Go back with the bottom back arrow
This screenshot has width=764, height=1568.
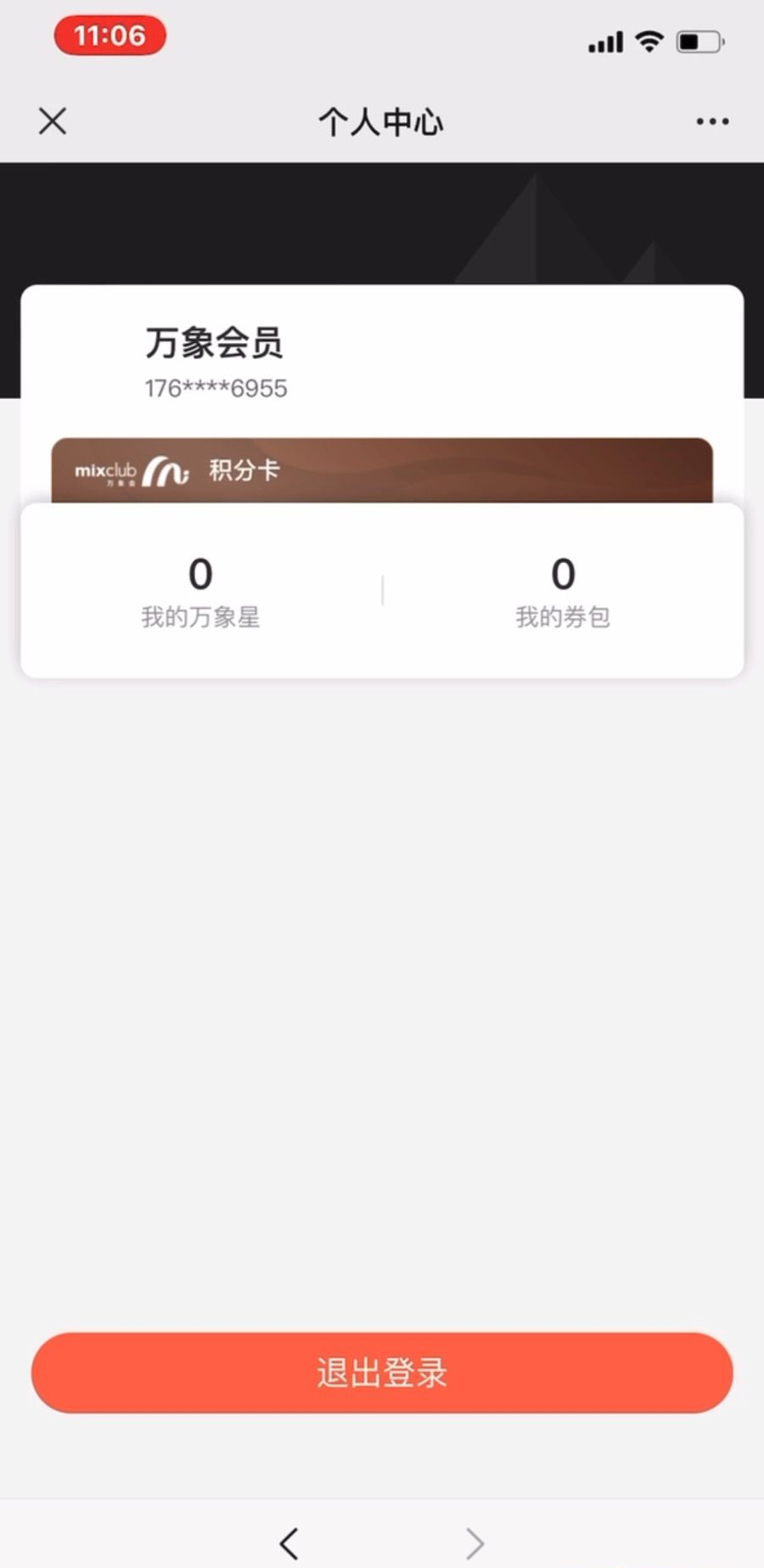tap(289, 1543)
